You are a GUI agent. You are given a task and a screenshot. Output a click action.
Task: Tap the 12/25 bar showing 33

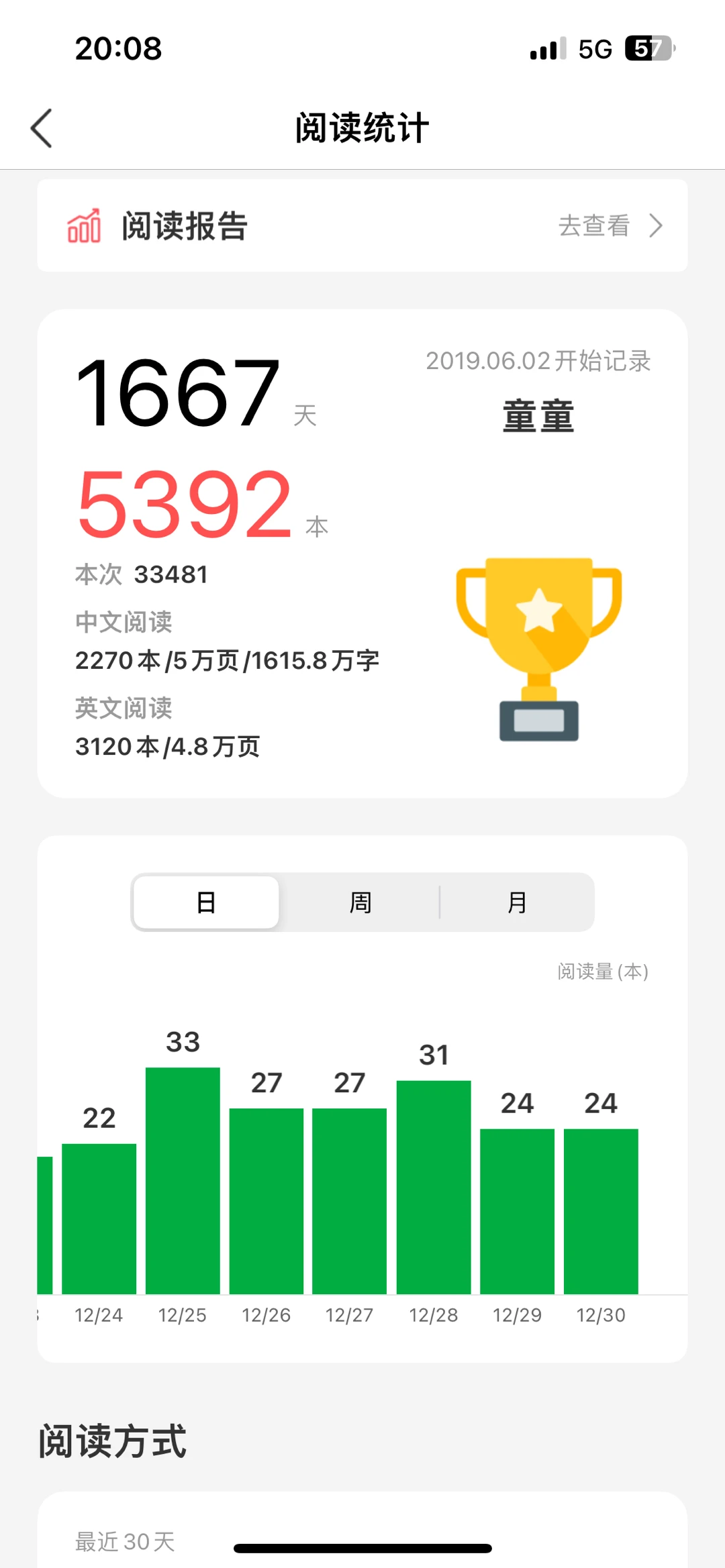[183, 1181]
